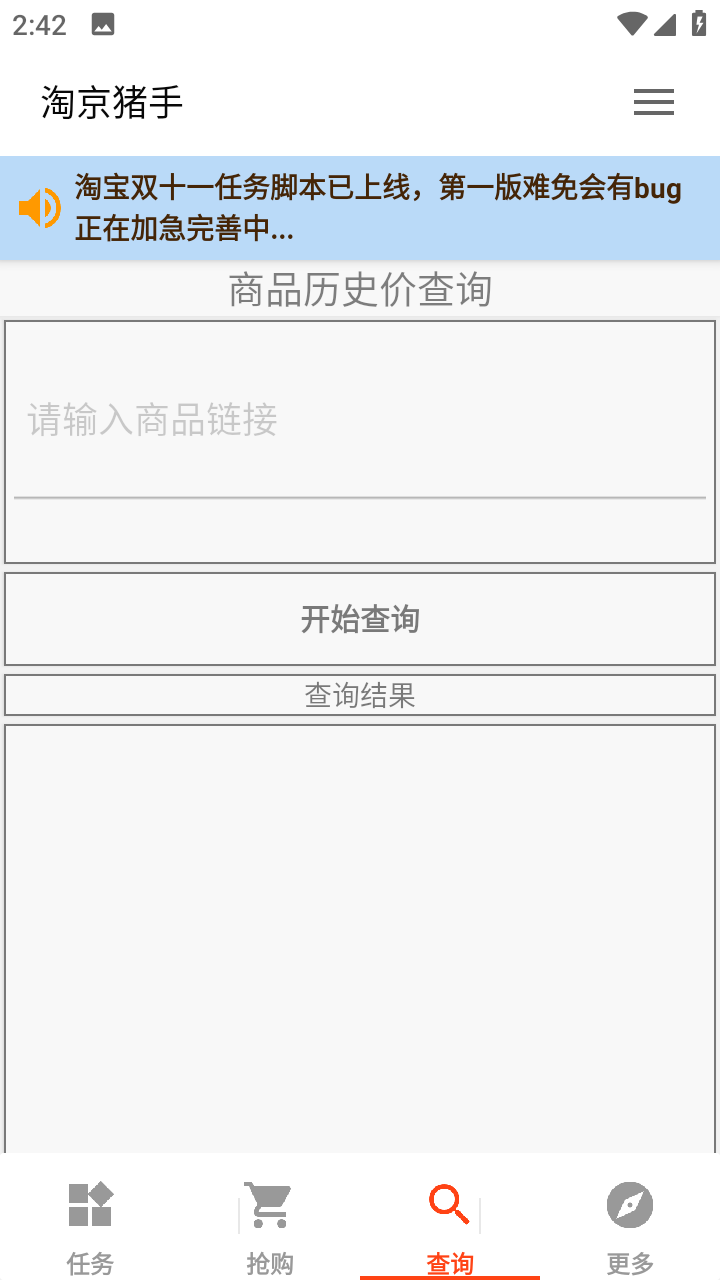Open the 更多 tab
The width and height of the screenshot is (720, 1280).
pos(630,1225)
